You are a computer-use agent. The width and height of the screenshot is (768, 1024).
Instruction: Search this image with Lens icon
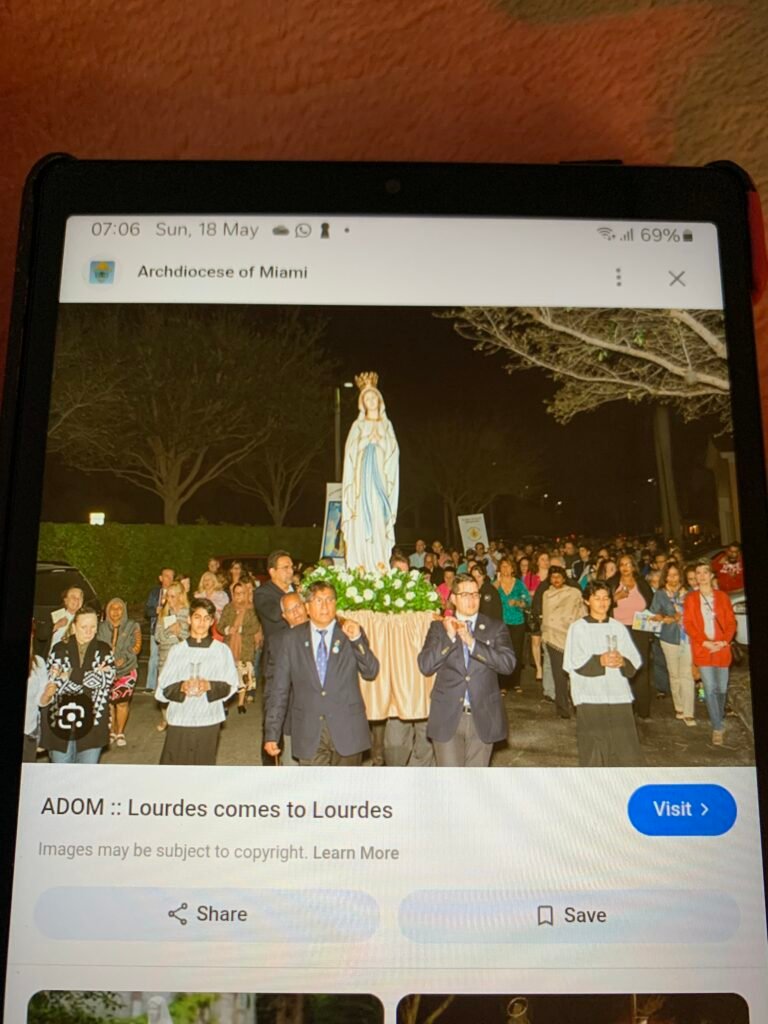coord(71,716)
